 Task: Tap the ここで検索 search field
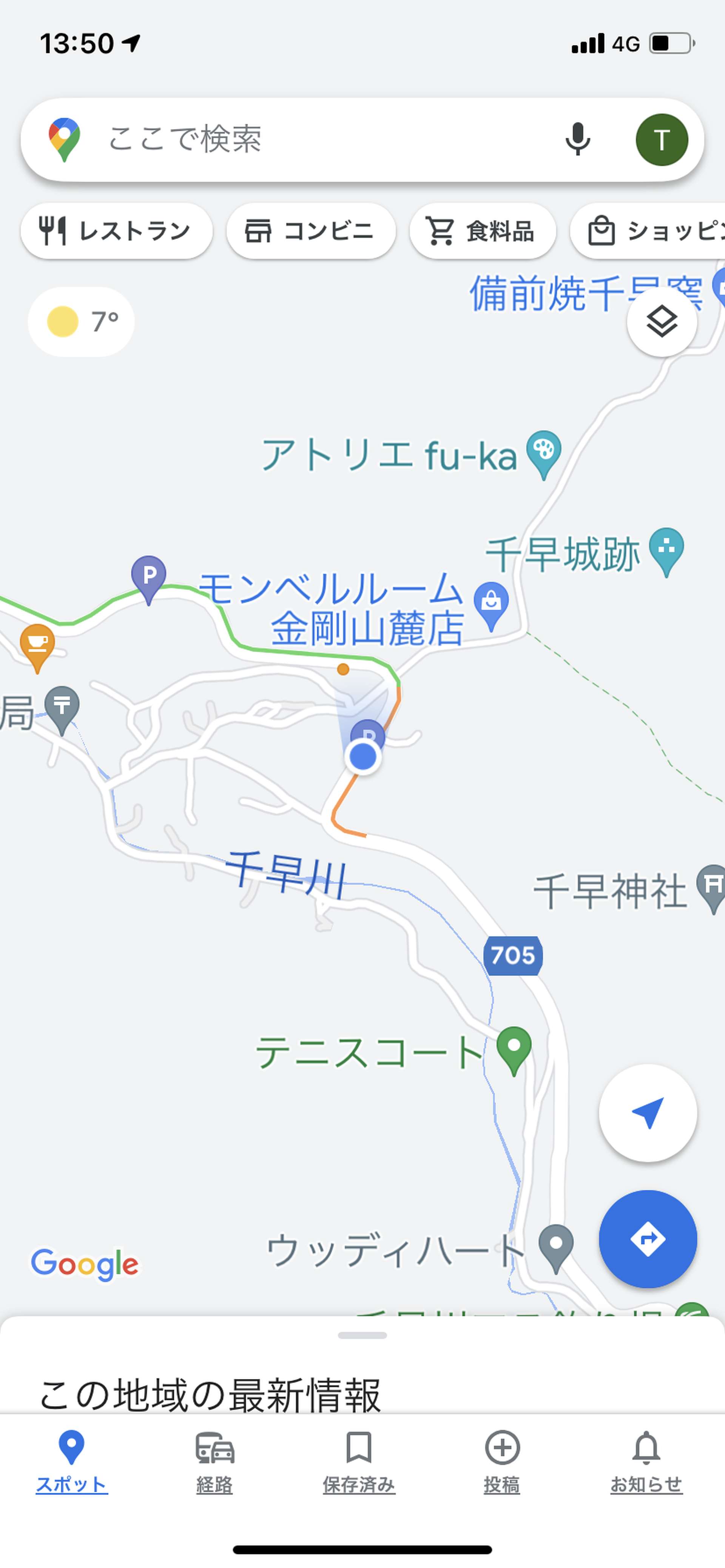pos(317,139)
